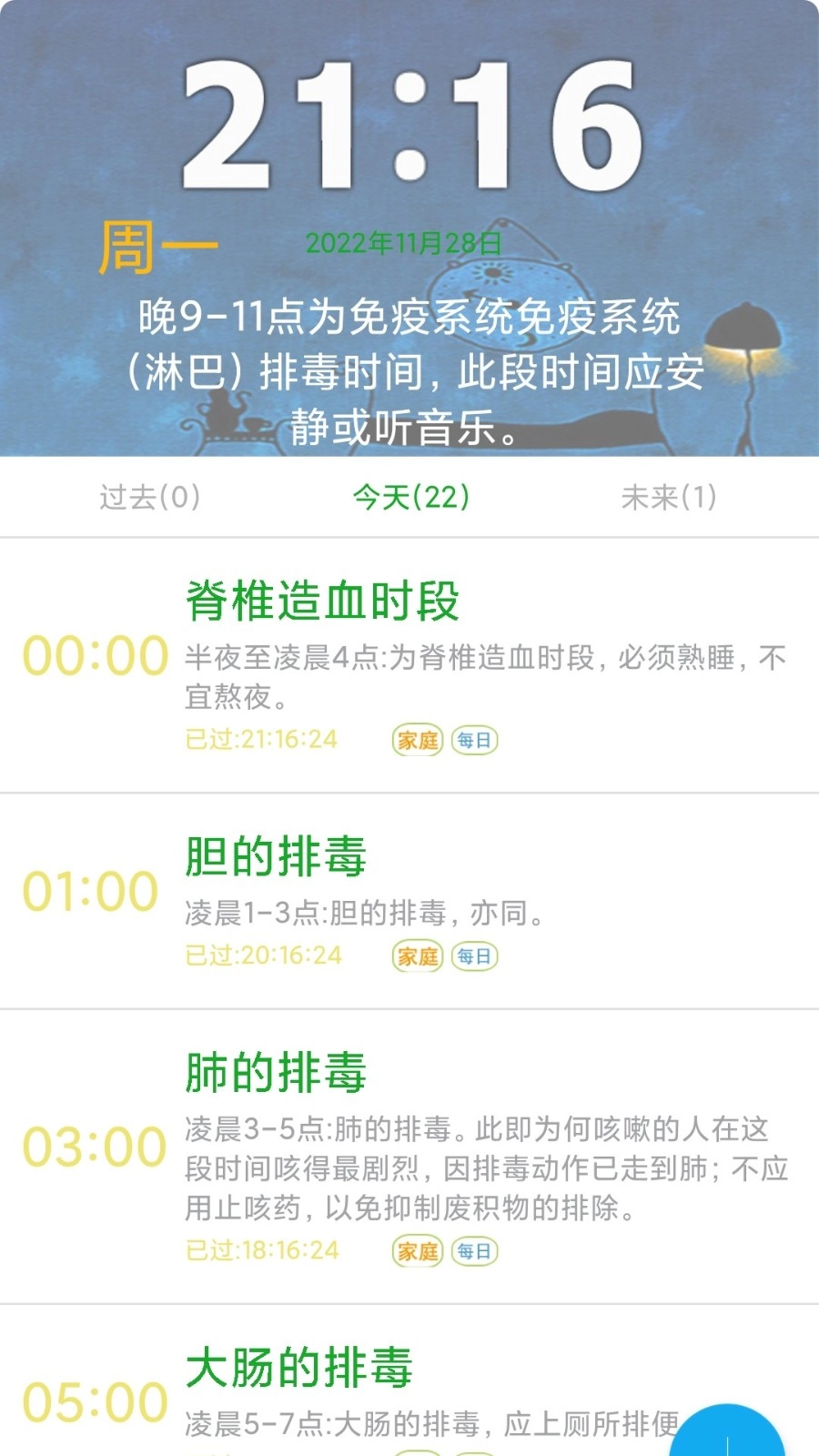Select the 每日 tag on 脊椎造血时段
Image resolution: width=819 pixels, height=1456 pixels.
tap(472, 740)
